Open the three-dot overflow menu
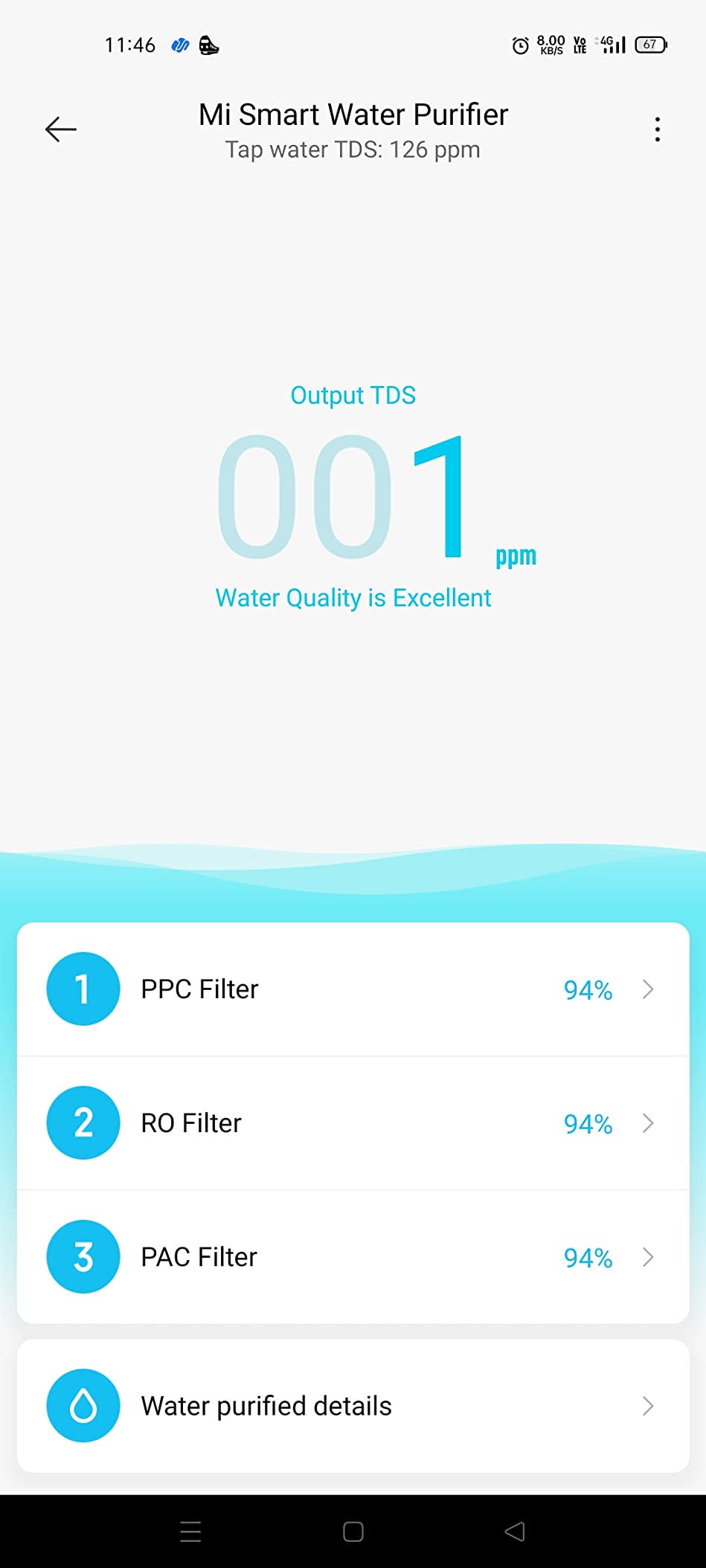This screenshot has width=706, height=1568. (x=658, y=129)
